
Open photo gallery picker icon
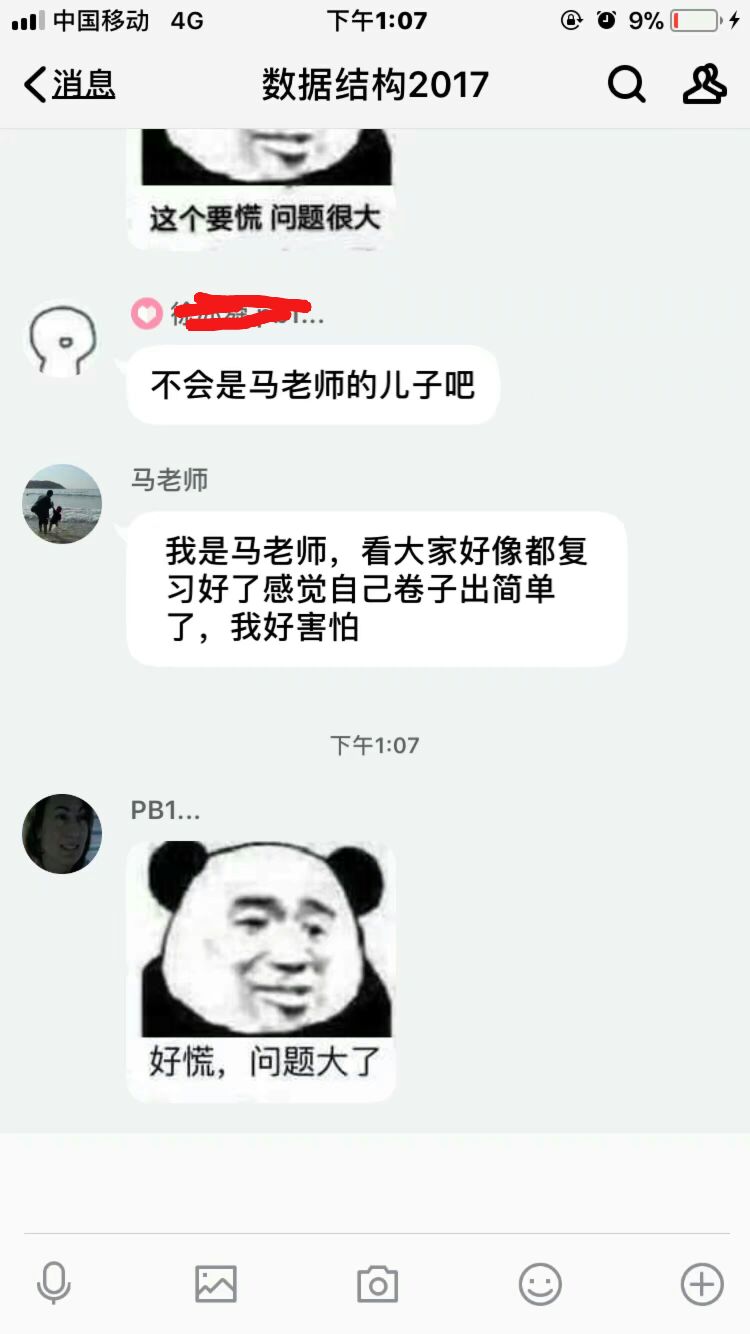216,1283
